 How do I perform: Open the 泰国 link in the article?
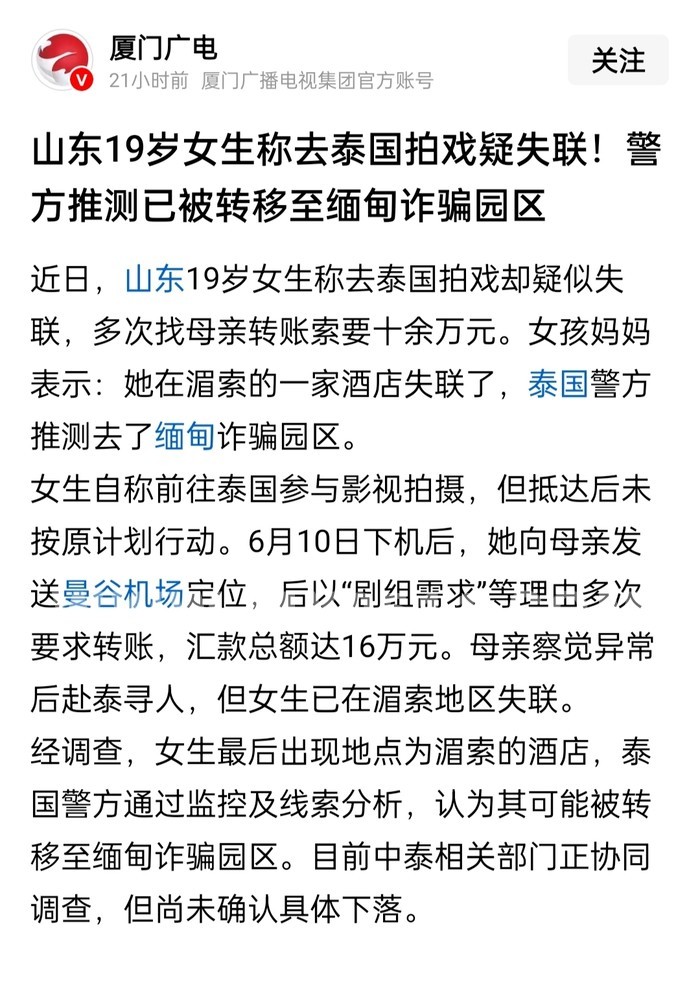click(558, 384)
